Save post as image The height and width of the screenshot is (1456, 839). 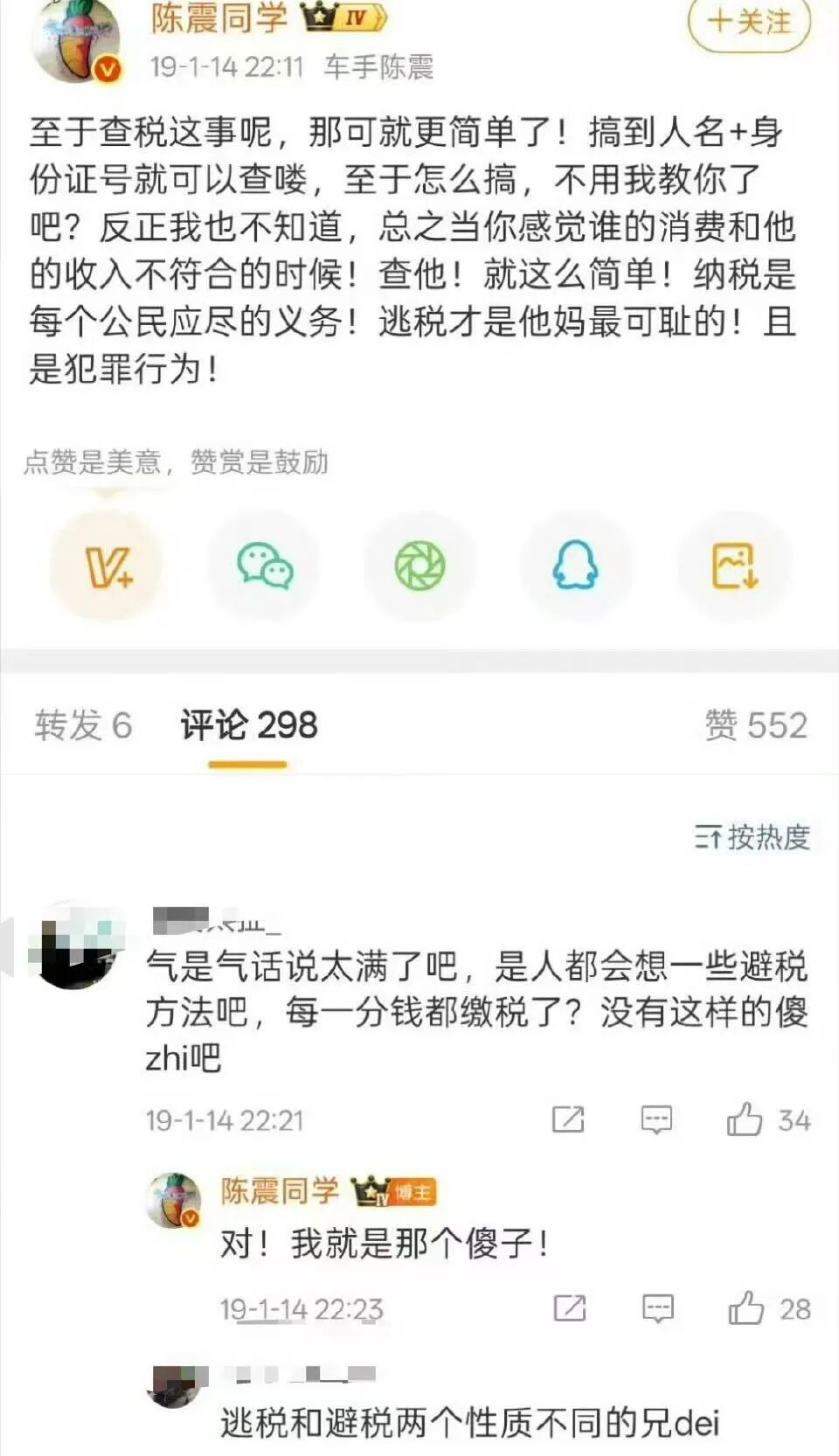click(x=733, y=567)
